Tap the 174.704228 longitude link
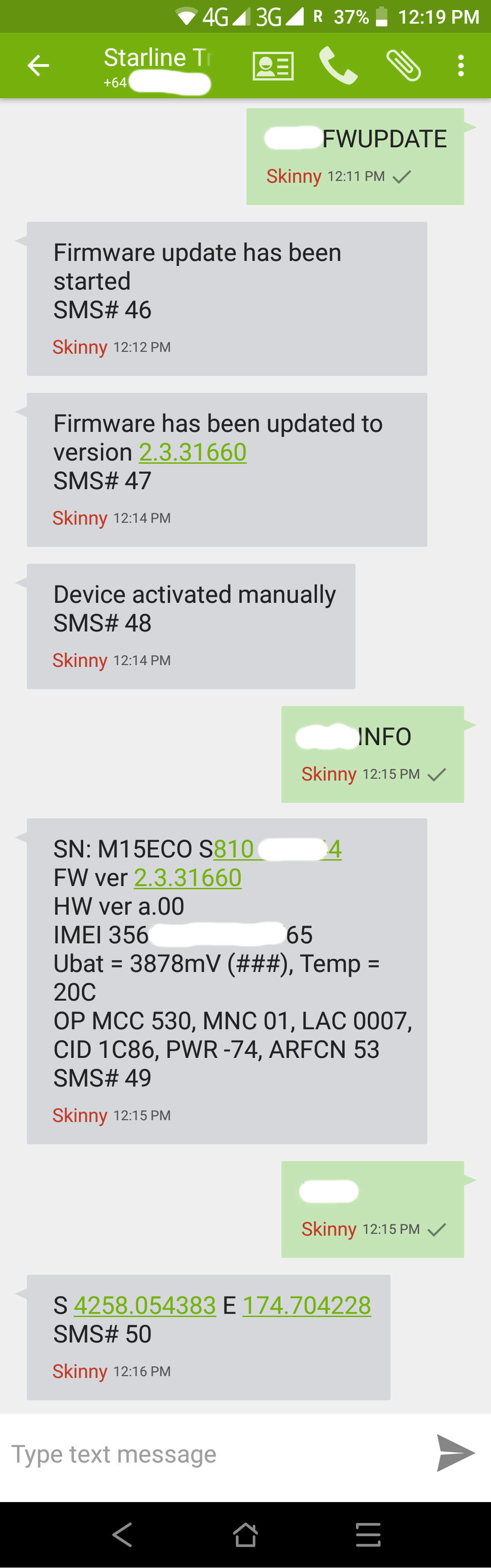This screenshot has width=491, height=1568. [306, 1306]
